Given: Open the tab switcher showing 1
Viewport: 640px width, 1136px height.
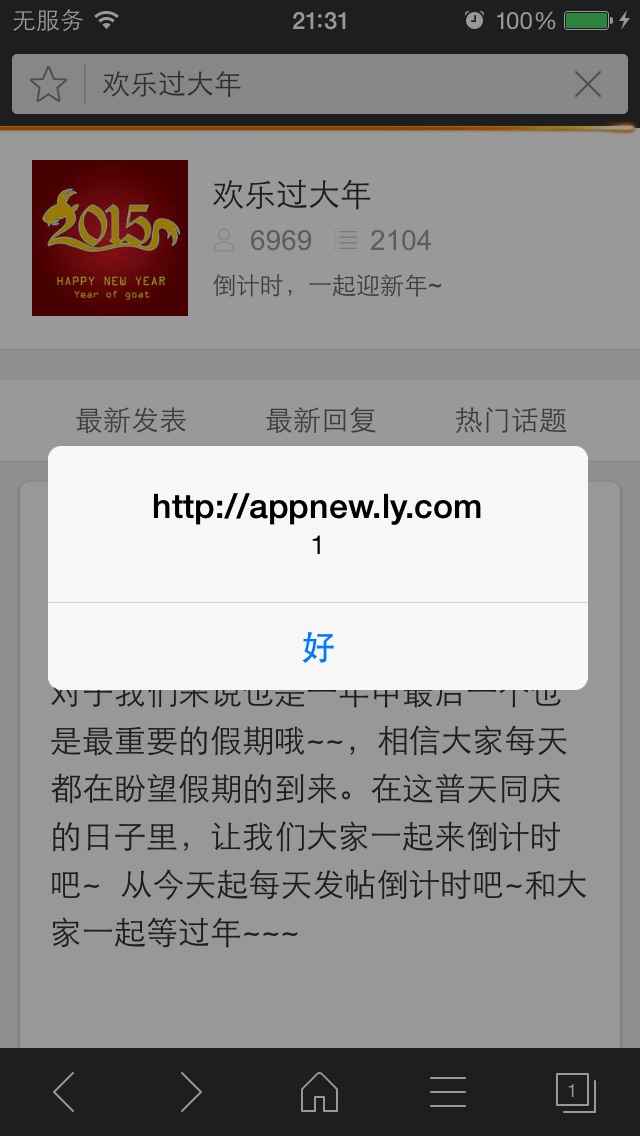Looking at the screenshot, I should coord(575,1092).
